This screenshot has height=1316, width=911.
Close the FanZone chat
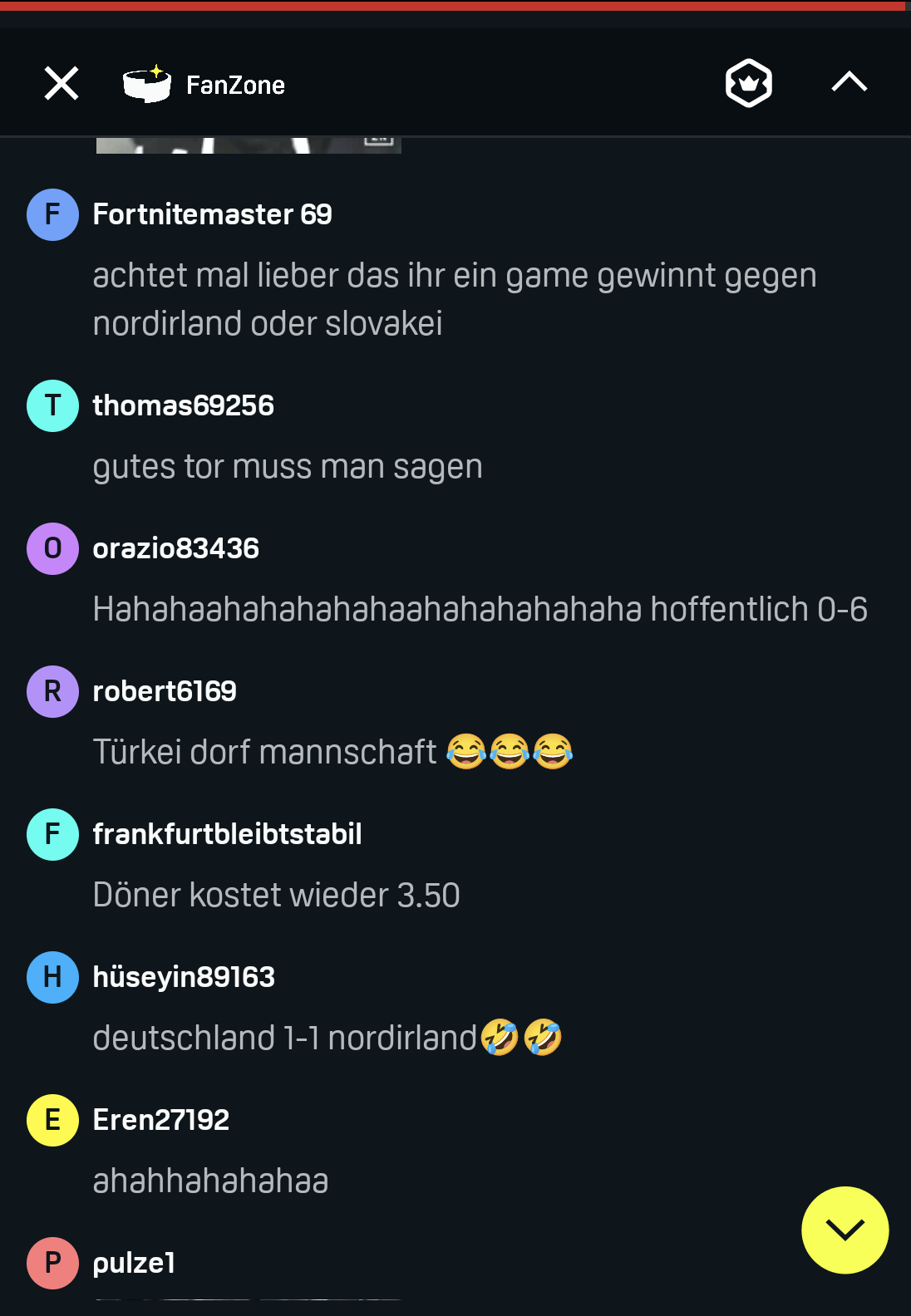pyautogui.click(x=61, y=83)
